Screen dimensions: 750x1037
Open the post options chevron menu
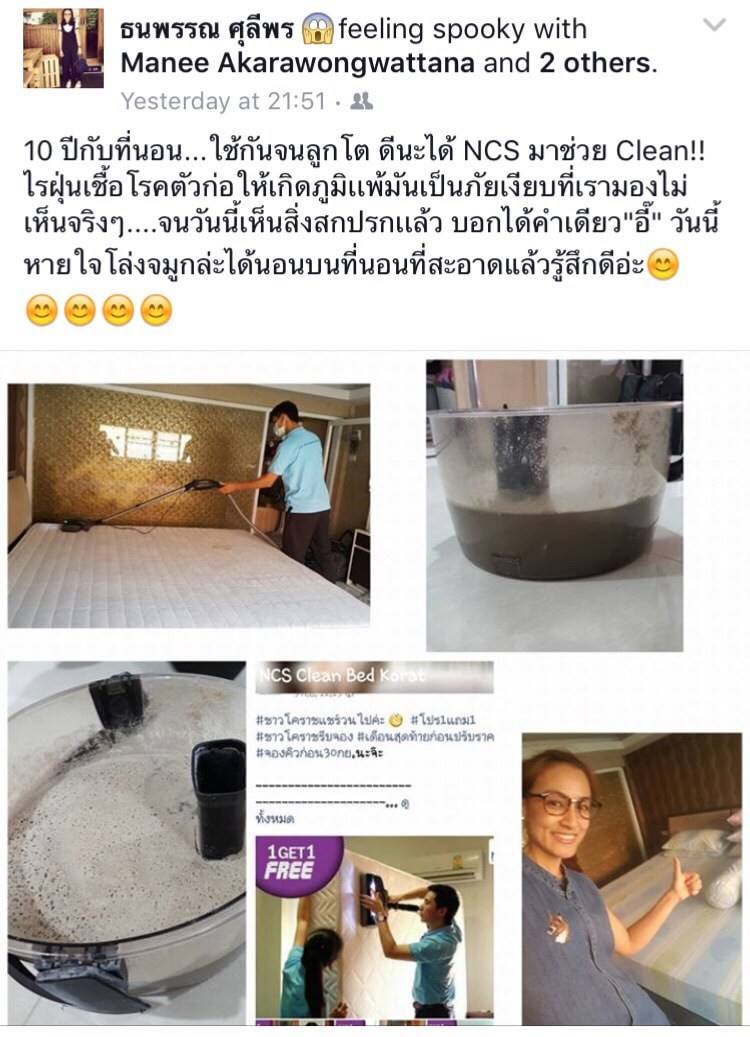[x=714, y=26]
